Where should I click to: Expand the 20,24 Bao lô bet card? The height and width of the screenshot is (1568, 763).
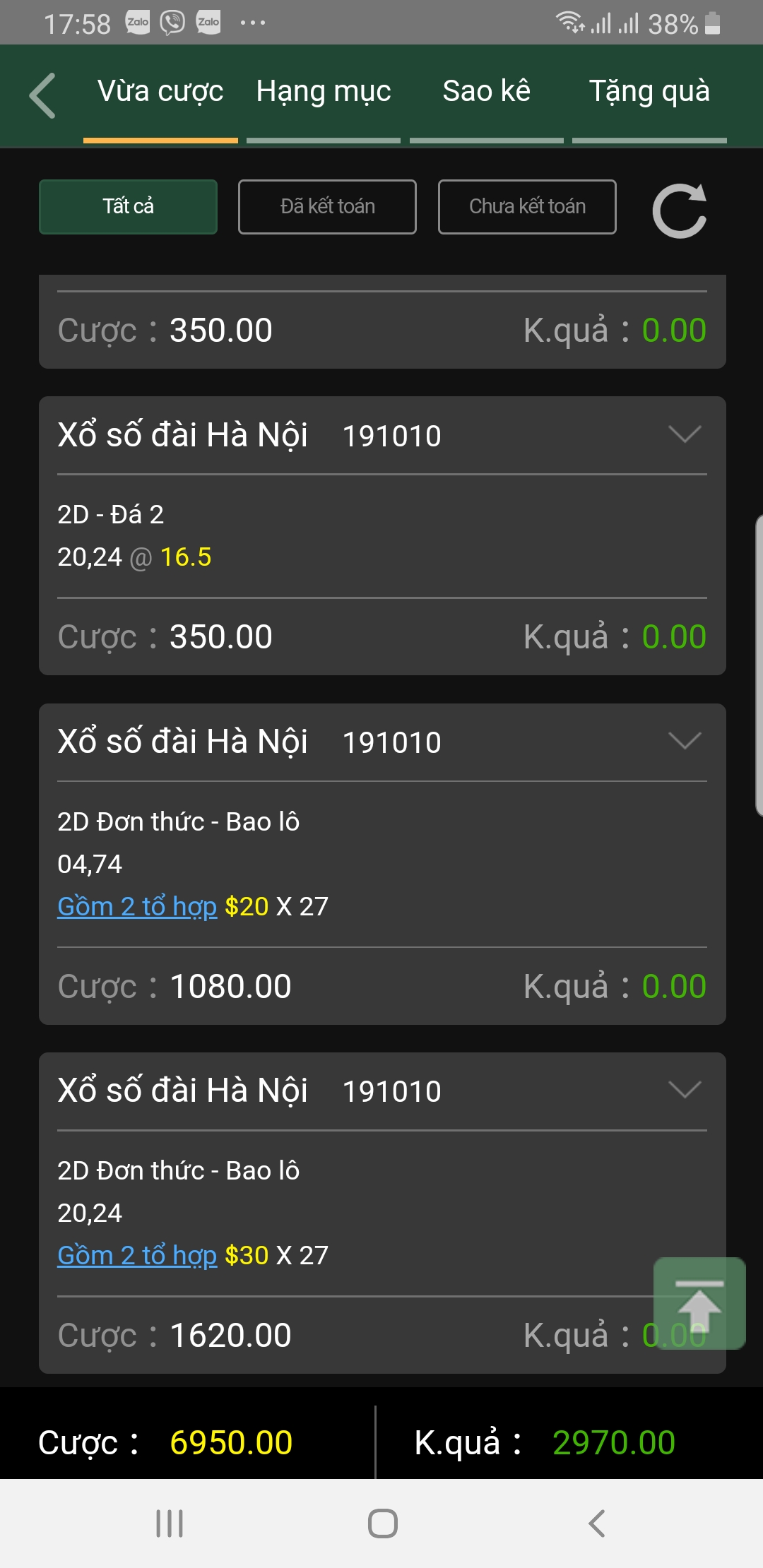pyautogui.click(x=684, y=1090)
